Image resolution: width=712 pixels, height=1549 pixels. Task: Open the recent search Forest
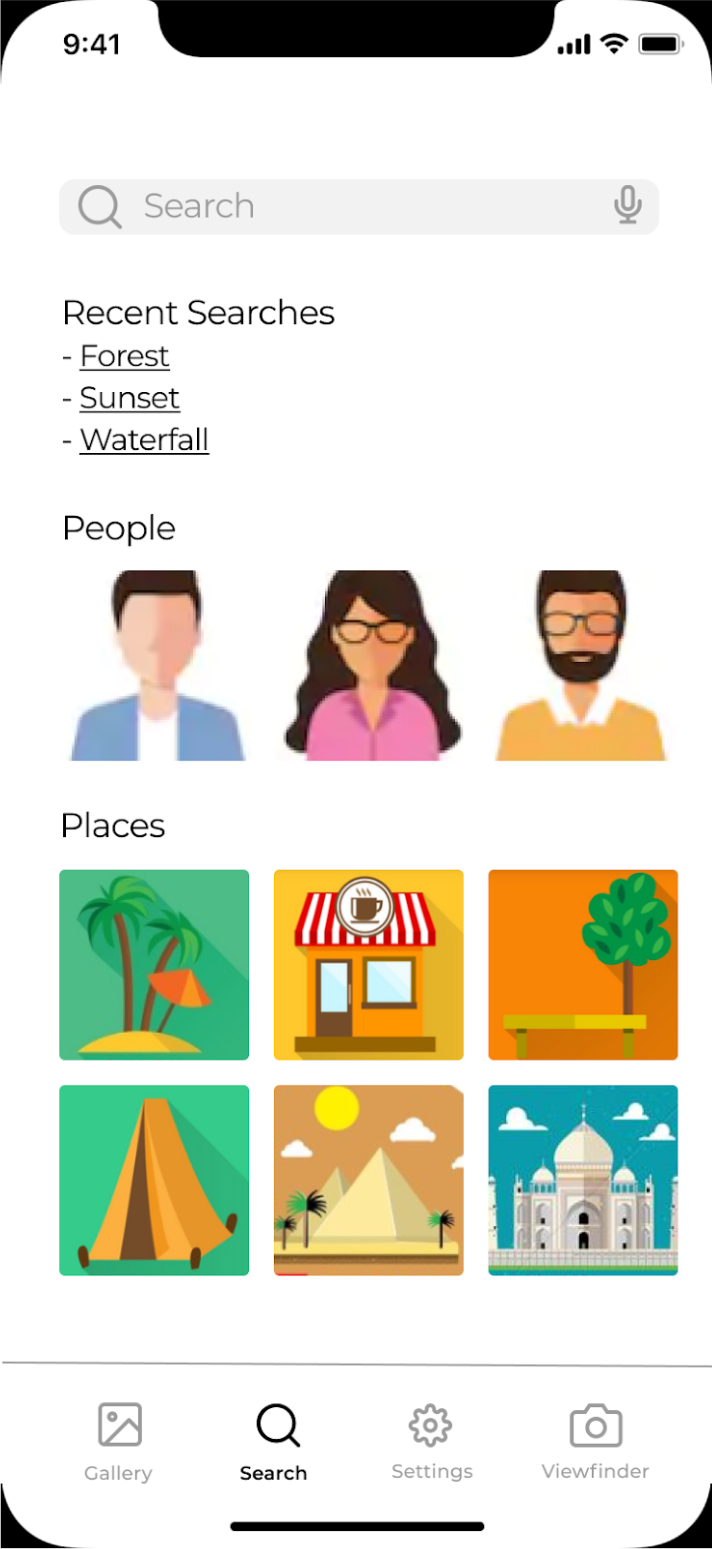click(x=125, y=356)
